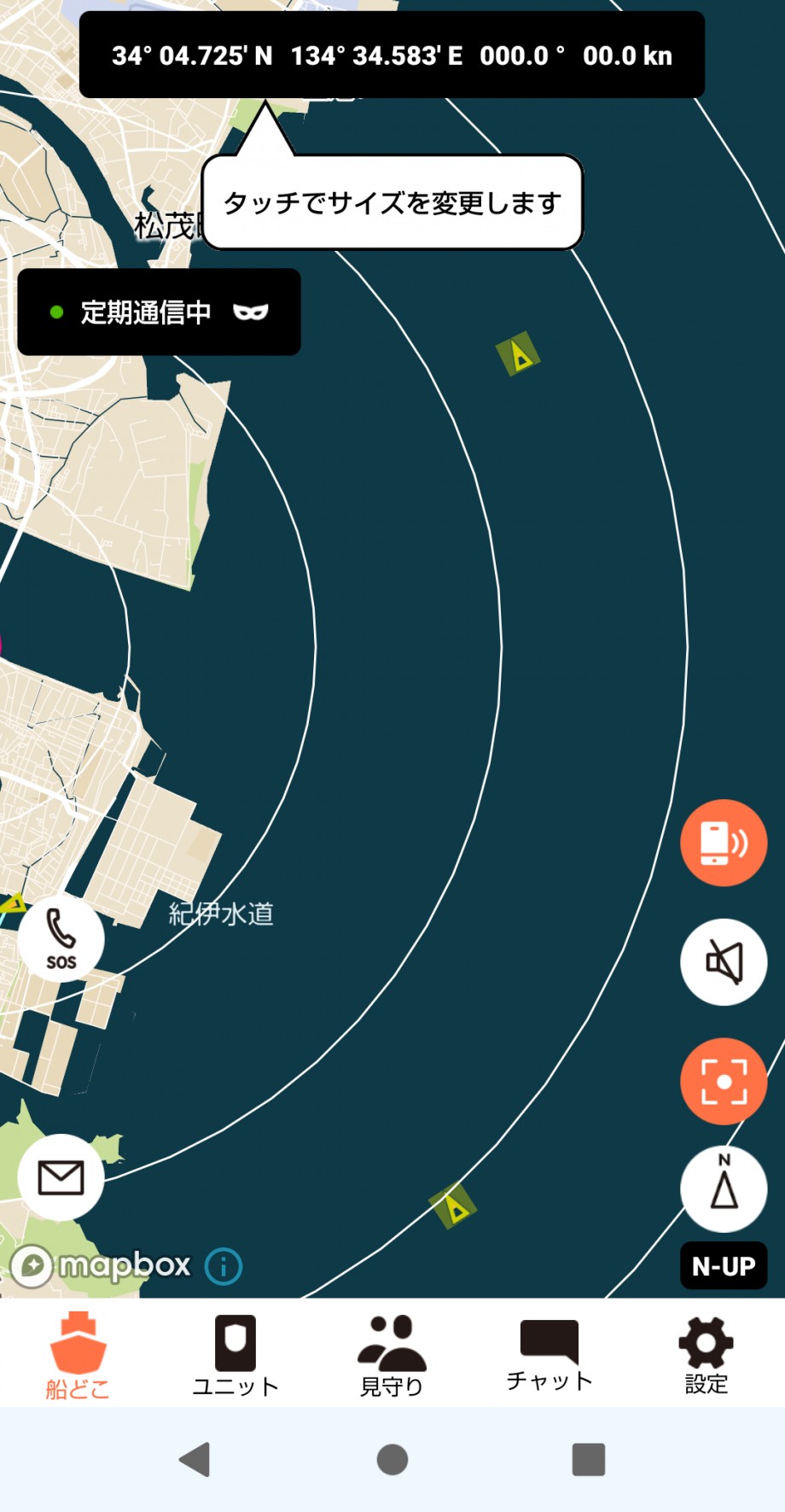785x1512 pixels.
Task: Toggle the muted speaker button
Action: [724, 962]
